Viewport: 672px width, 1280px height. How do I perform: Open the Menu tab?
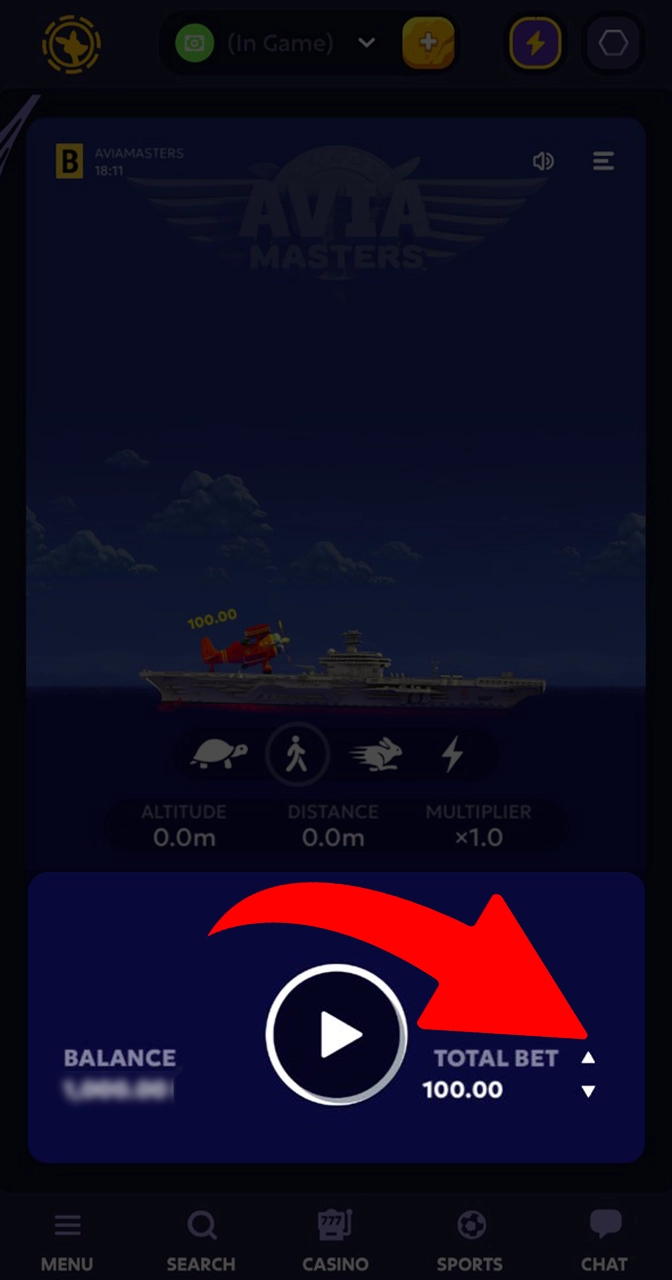click(67, 1240)
